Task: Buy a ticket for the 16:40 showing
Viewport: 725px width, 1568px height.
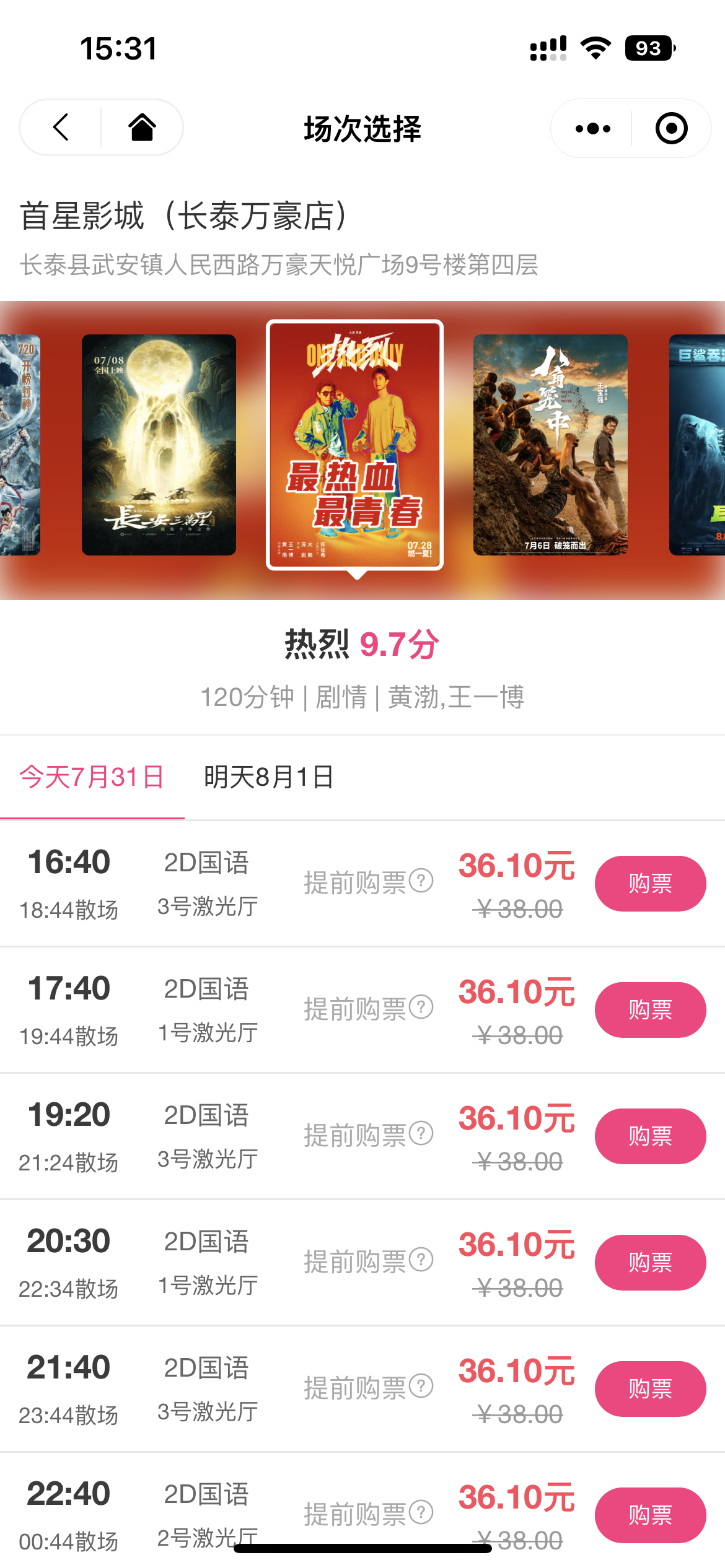Action: [650, 884]
